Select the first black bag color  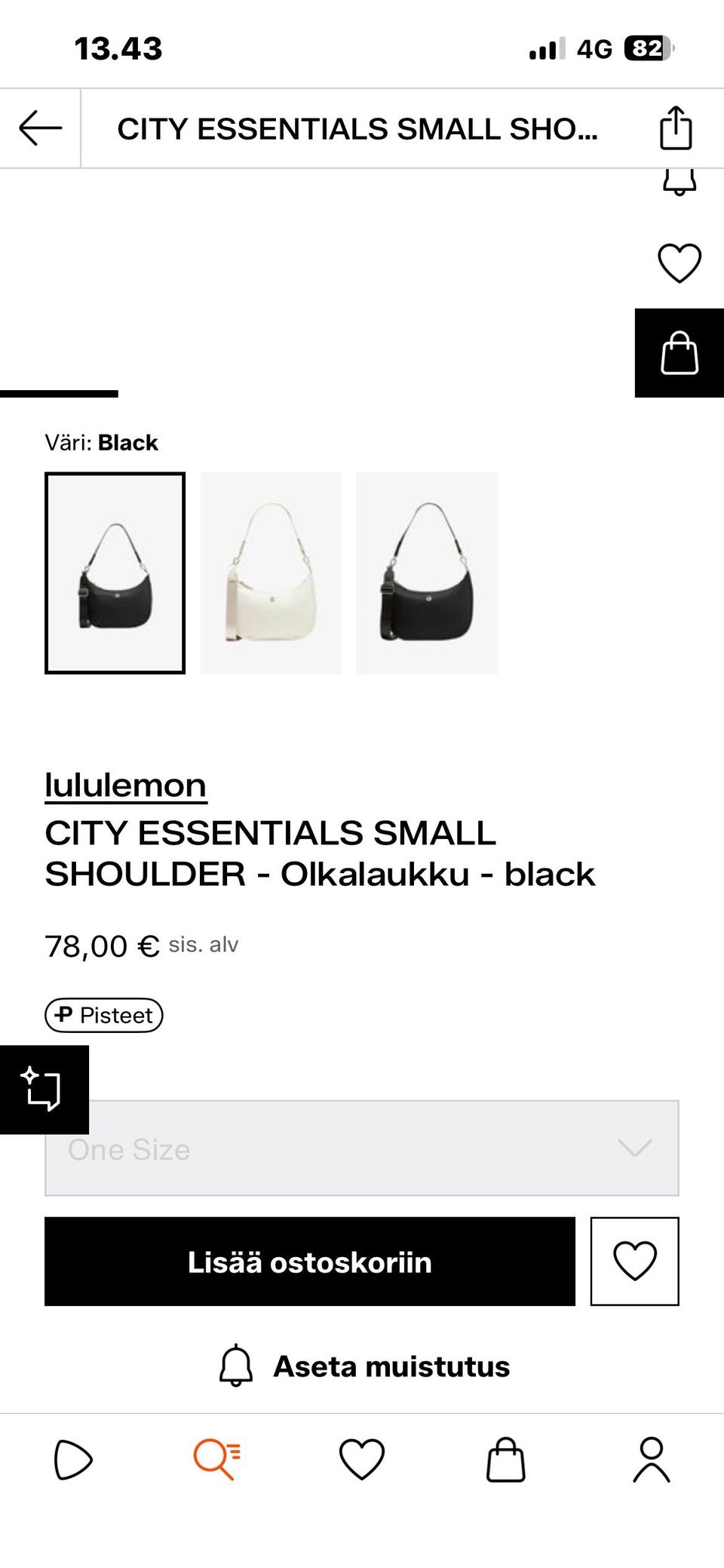pyautogui.click(x=115, y=573)
